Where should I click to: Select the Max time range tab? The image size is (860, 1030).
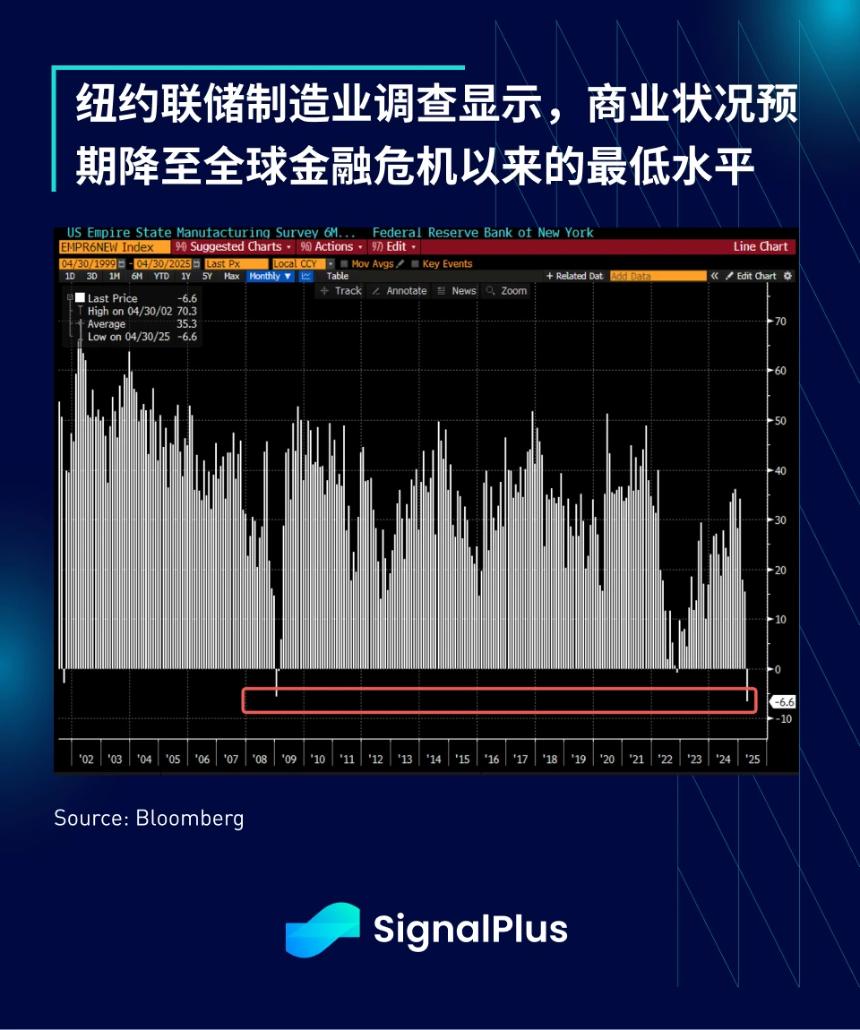point(234,275)
